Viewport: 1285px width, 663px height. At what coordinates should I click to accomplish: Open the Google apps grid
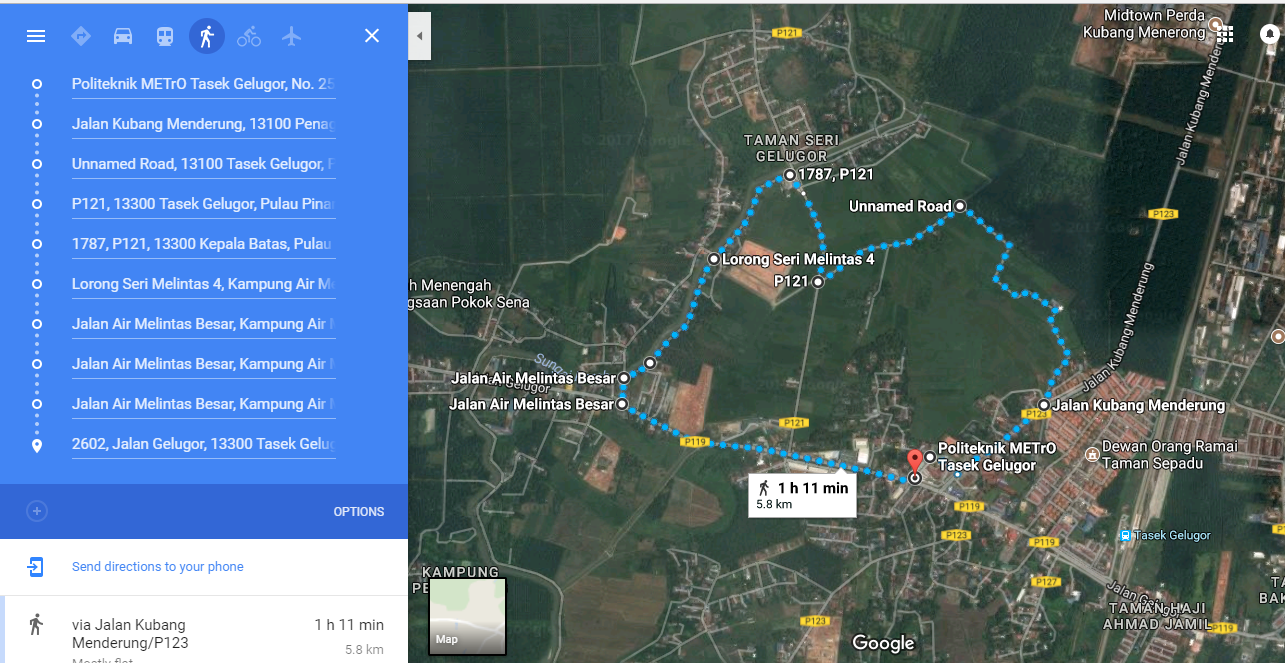[x=1226, y=34]
